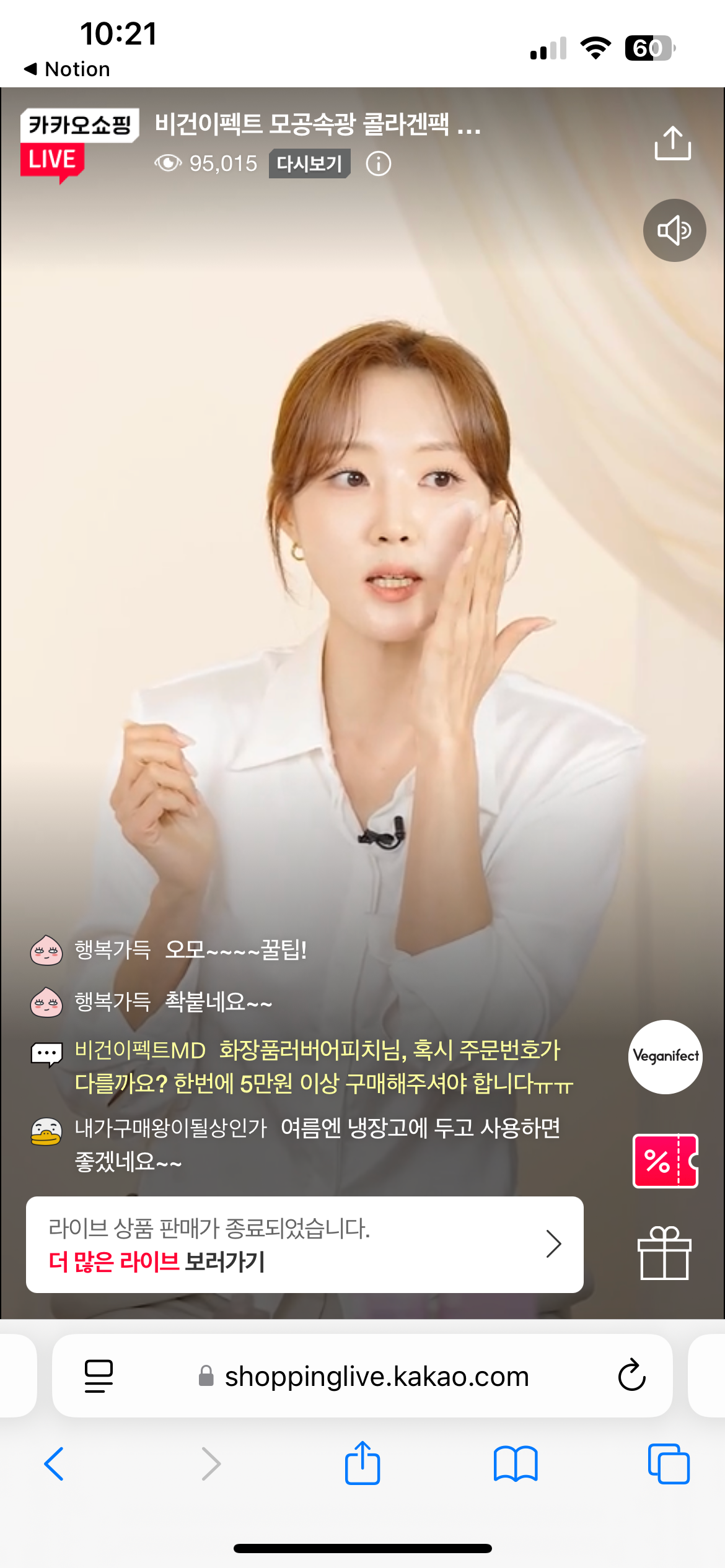
Task: Tap the Kakao Shopping LIVE logo
Action: 79,142
